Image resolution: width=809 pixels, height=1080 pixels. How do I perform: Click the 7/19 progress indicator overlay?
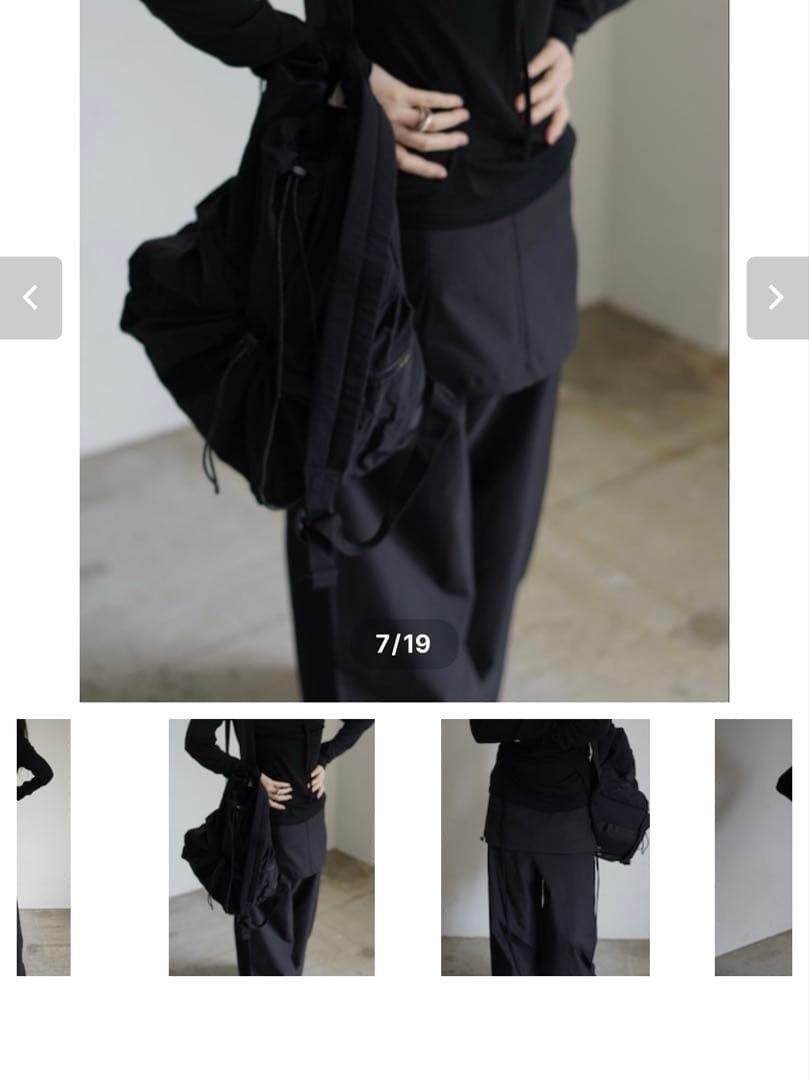coord(403,644)
